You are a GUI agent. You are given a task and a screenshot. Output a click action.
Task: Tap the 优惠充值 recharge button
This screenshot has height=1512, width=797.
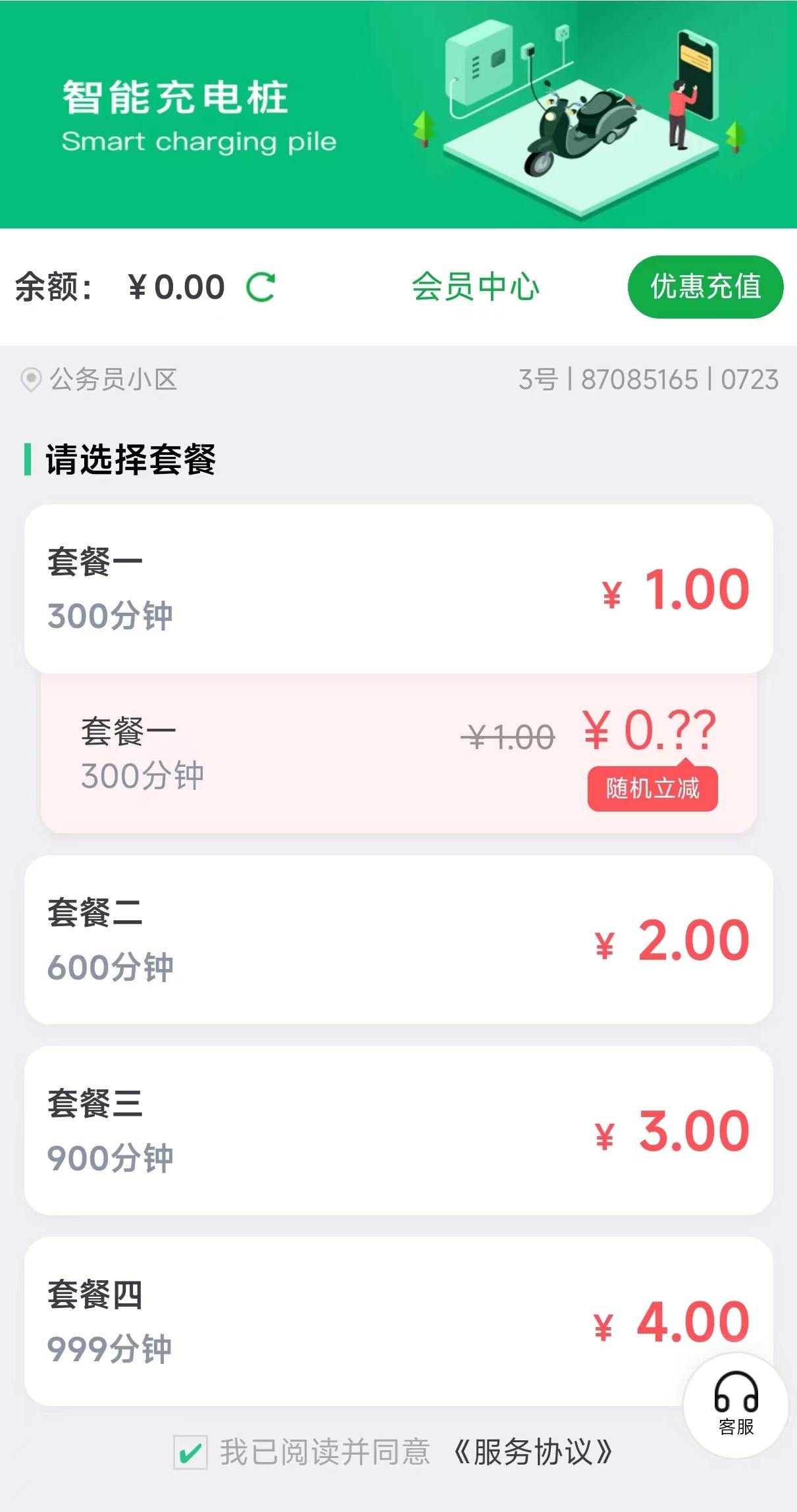pyautogui.click(x=705, y=287)
